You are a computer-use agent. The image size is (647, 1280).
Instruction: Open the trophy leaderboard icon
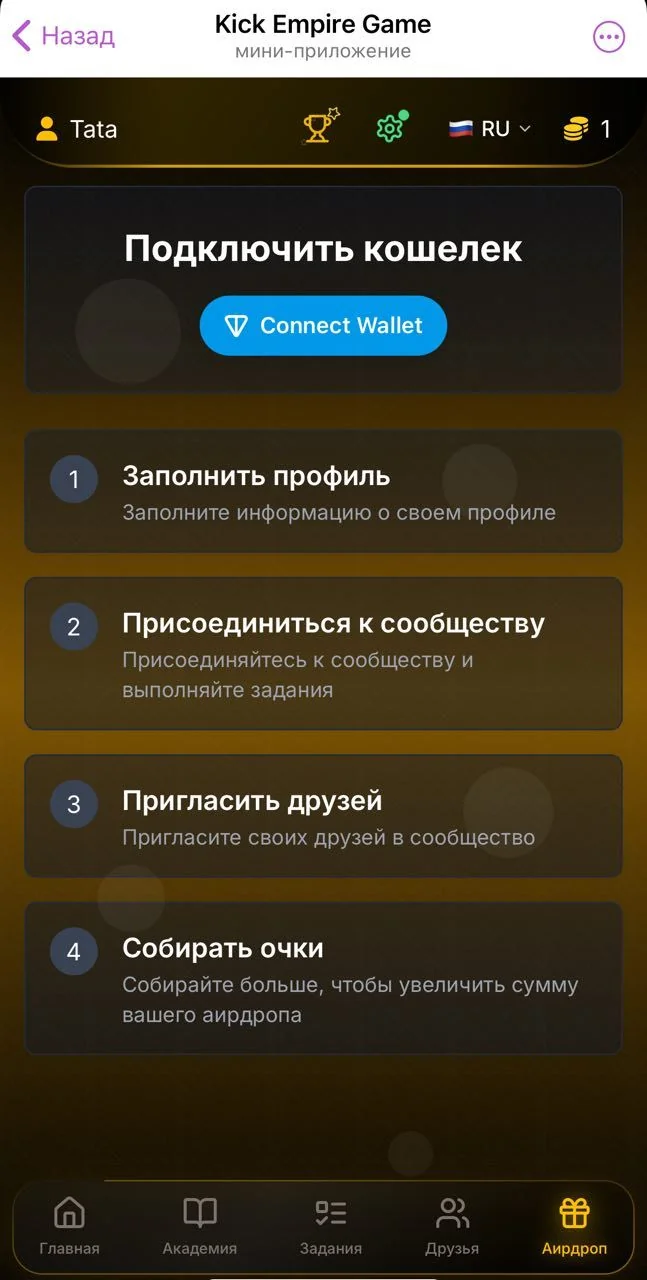point(320,127)
